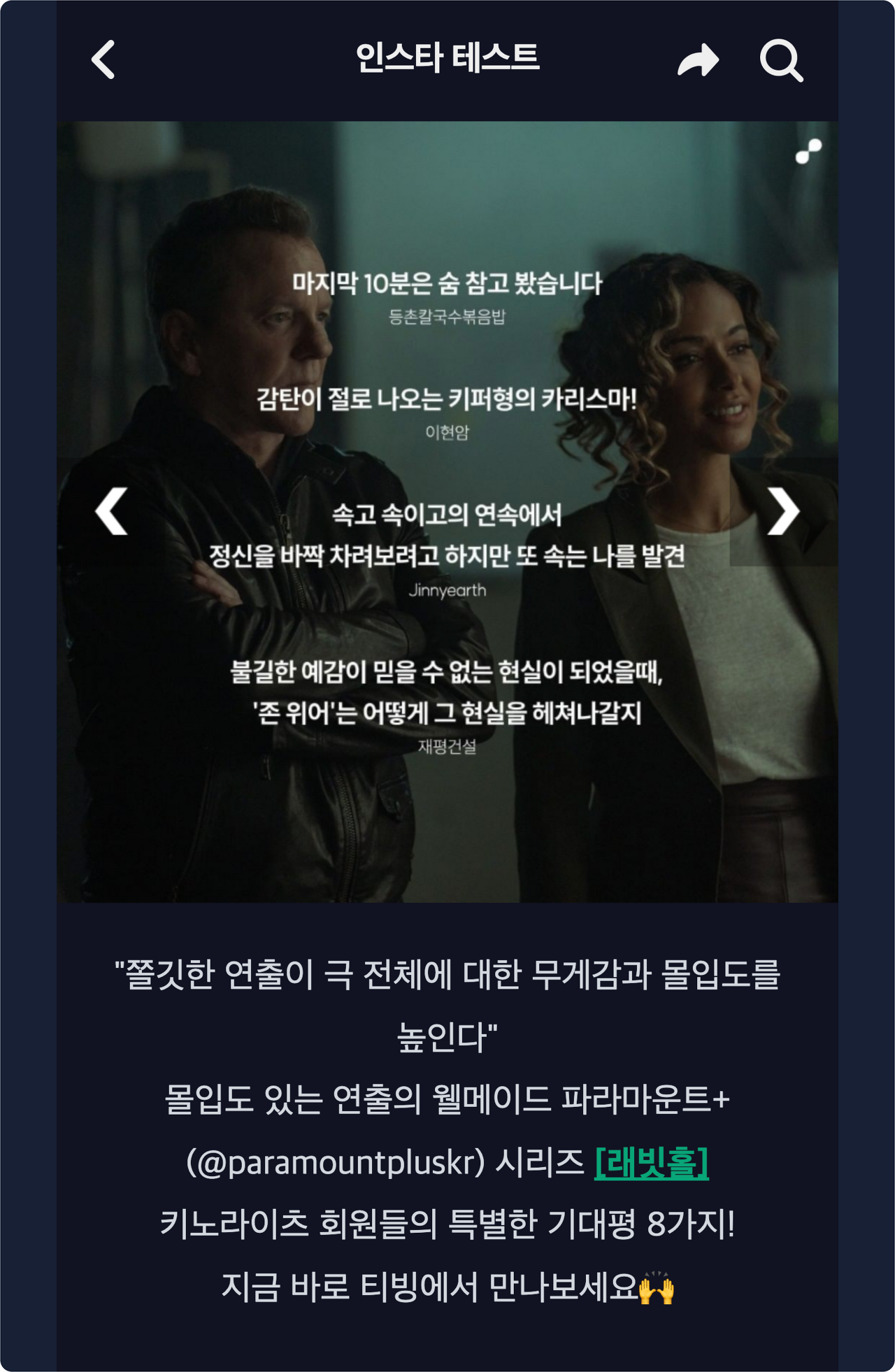
Task: Open the search icon
Action: click(781, 61)
